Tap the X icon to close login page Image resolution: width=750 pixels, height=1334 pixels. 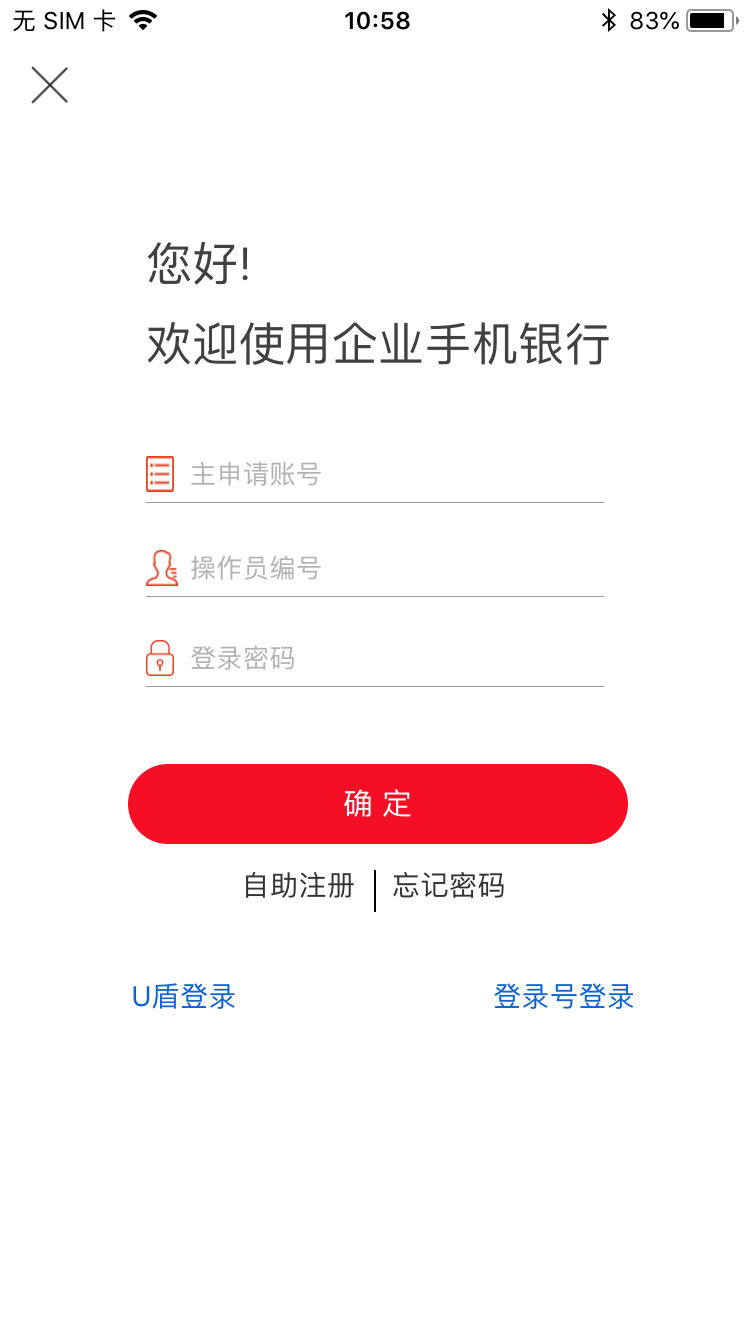49,85
